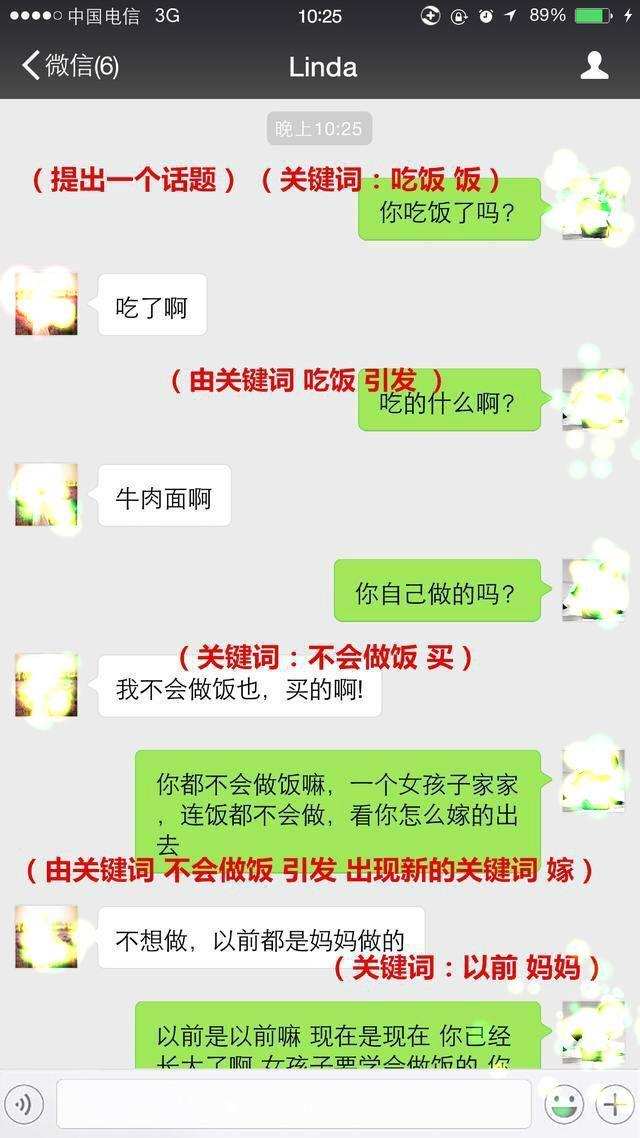The height and width of the screenshot is (1138, 640).
Task: Open Linda's chat info profile icon
Action: click(594, 66)
